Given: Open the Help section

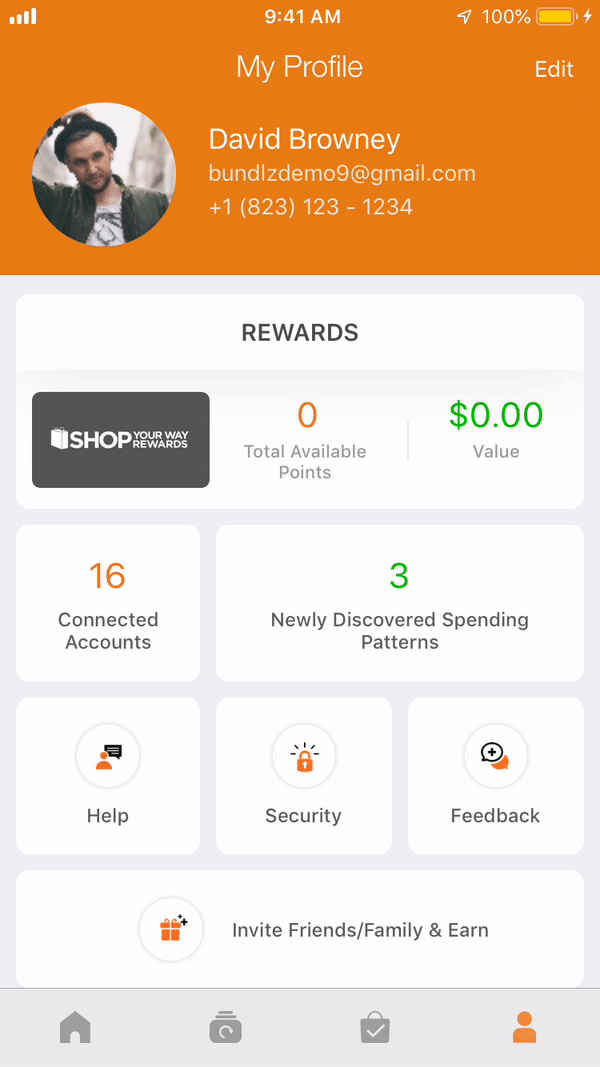Looking at the screenshot, I should [x=108, y=775].
